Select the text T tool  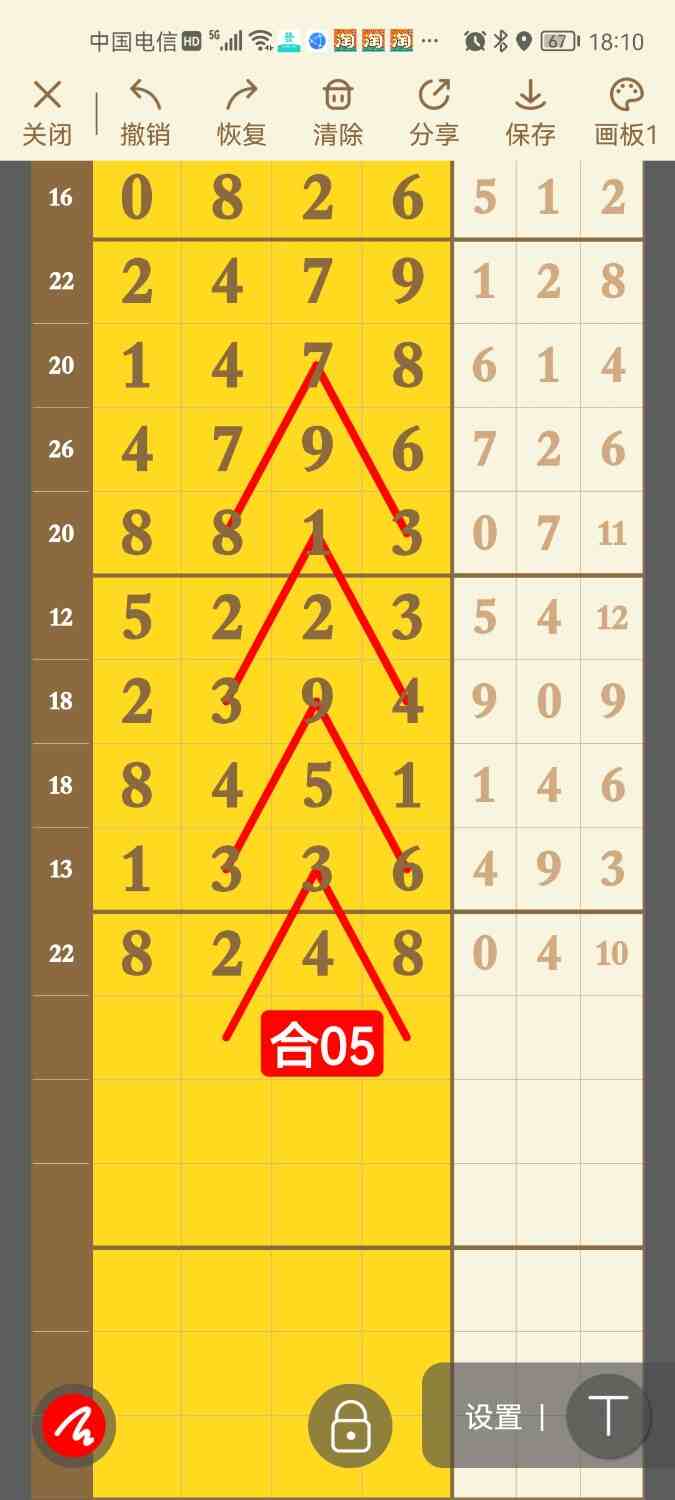[608, 1416]
